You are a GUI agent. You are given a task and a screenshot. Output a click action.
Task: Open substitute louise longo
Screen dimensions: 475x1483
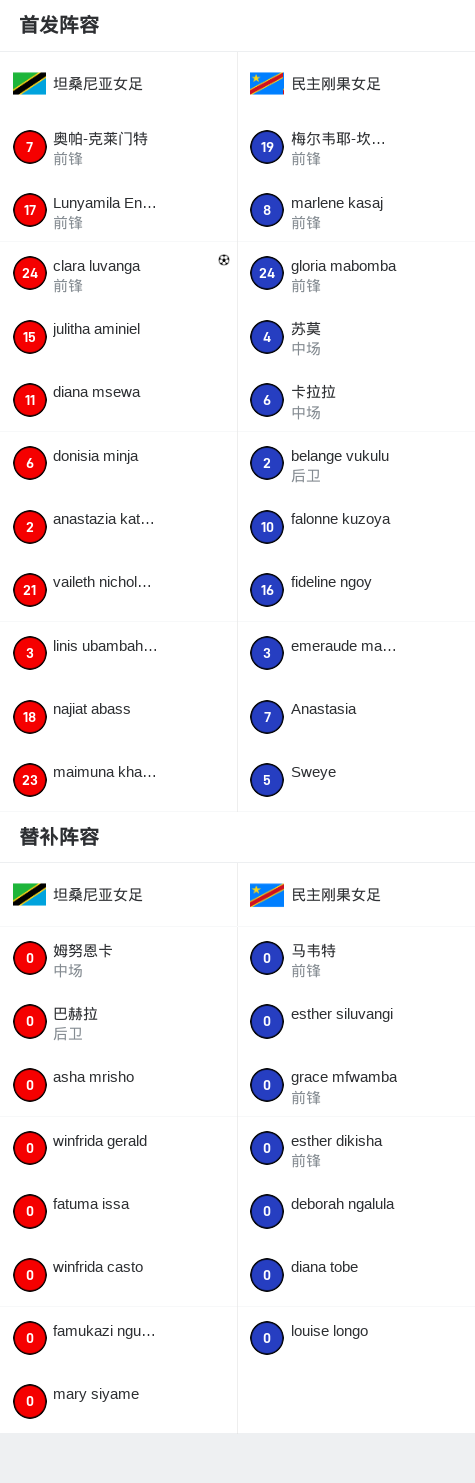[356, 1339]
